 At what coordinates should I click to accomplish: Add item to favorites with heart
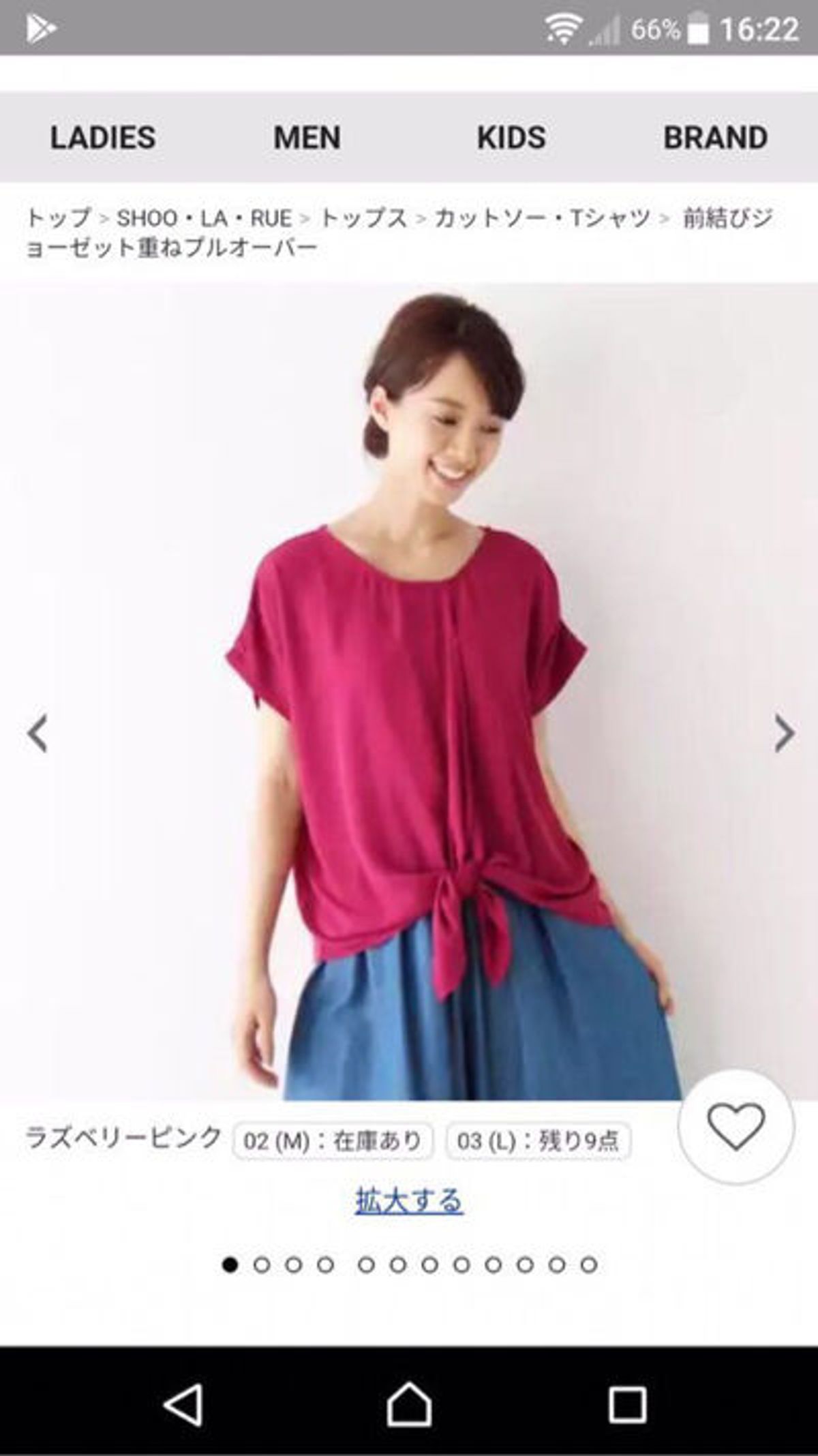[736, 1127]
